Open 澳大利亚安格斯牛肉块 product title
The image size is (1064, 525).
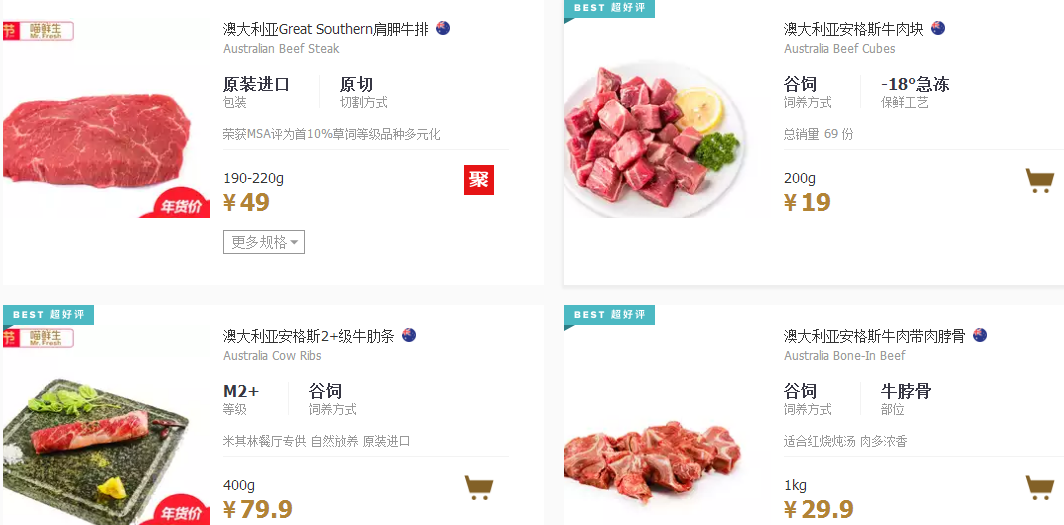(x=853, y=29)
